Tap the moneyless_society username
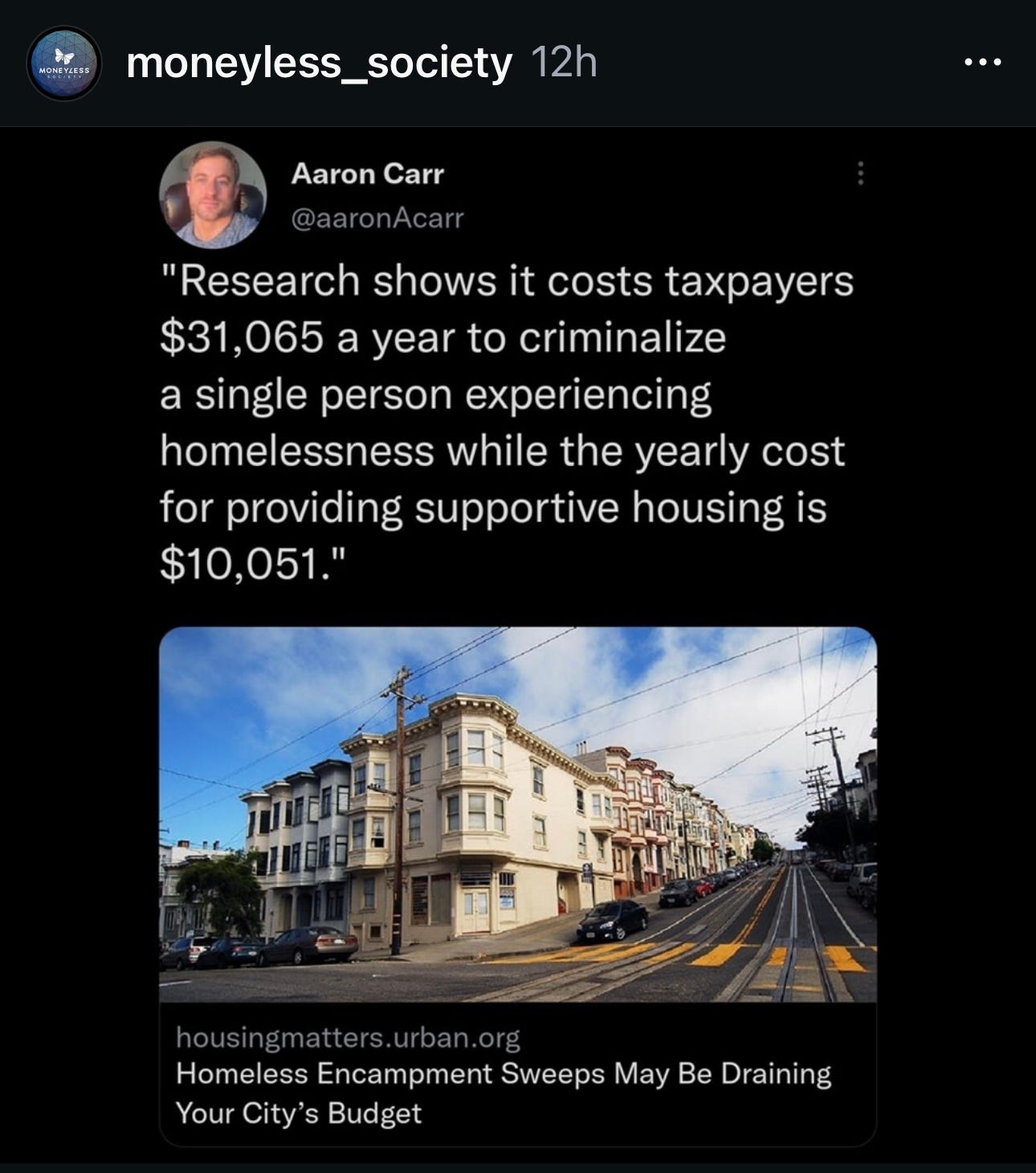1036x1173 pixels. tap(319, 63)
